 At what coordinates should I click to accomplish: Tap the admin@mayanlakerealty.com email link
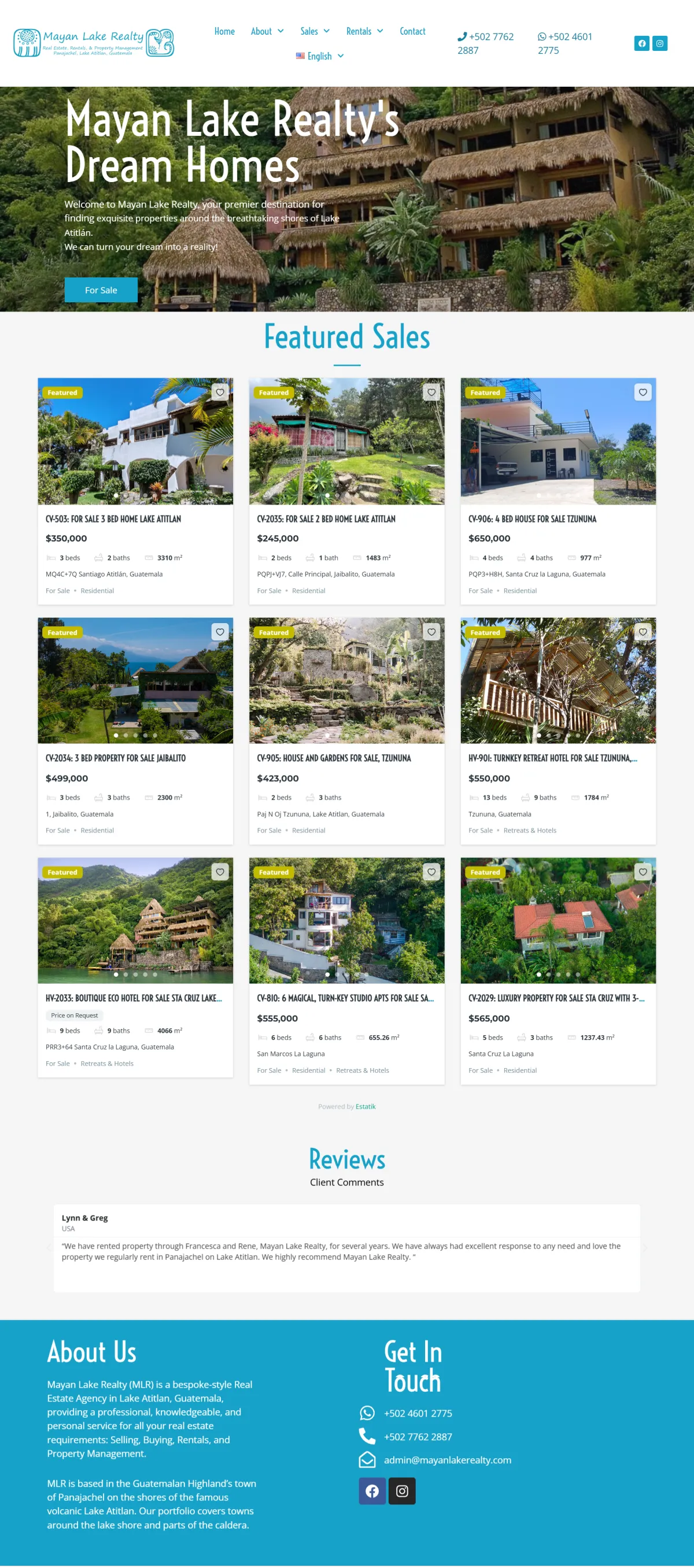(447, 1460)
